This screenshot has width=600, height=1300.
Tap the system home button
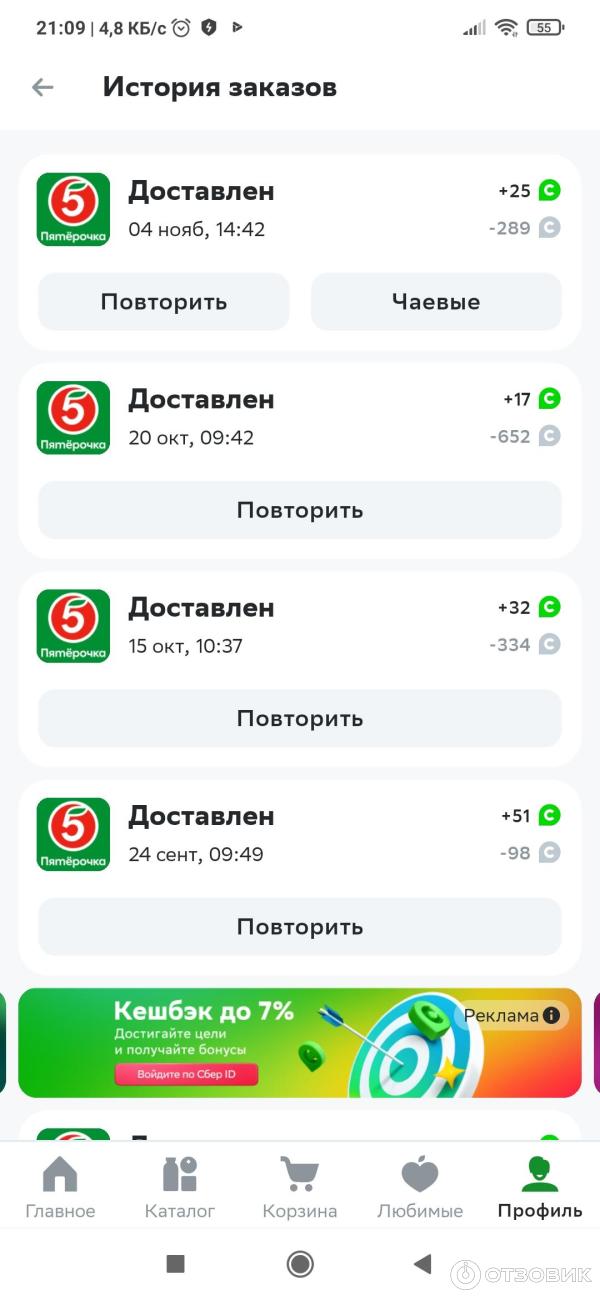300,1264
